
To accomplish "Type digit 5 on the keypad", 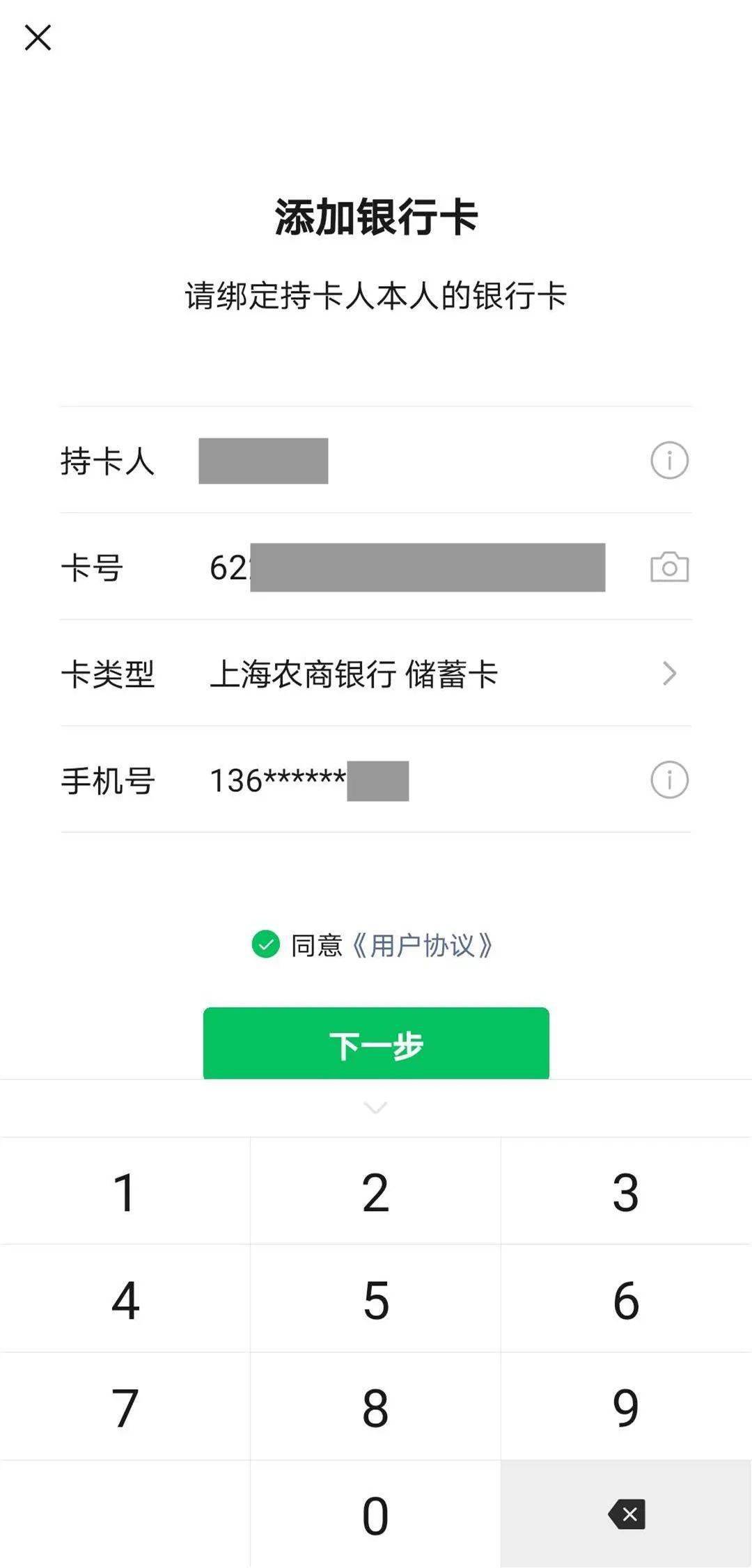I will coord(375,1299).
